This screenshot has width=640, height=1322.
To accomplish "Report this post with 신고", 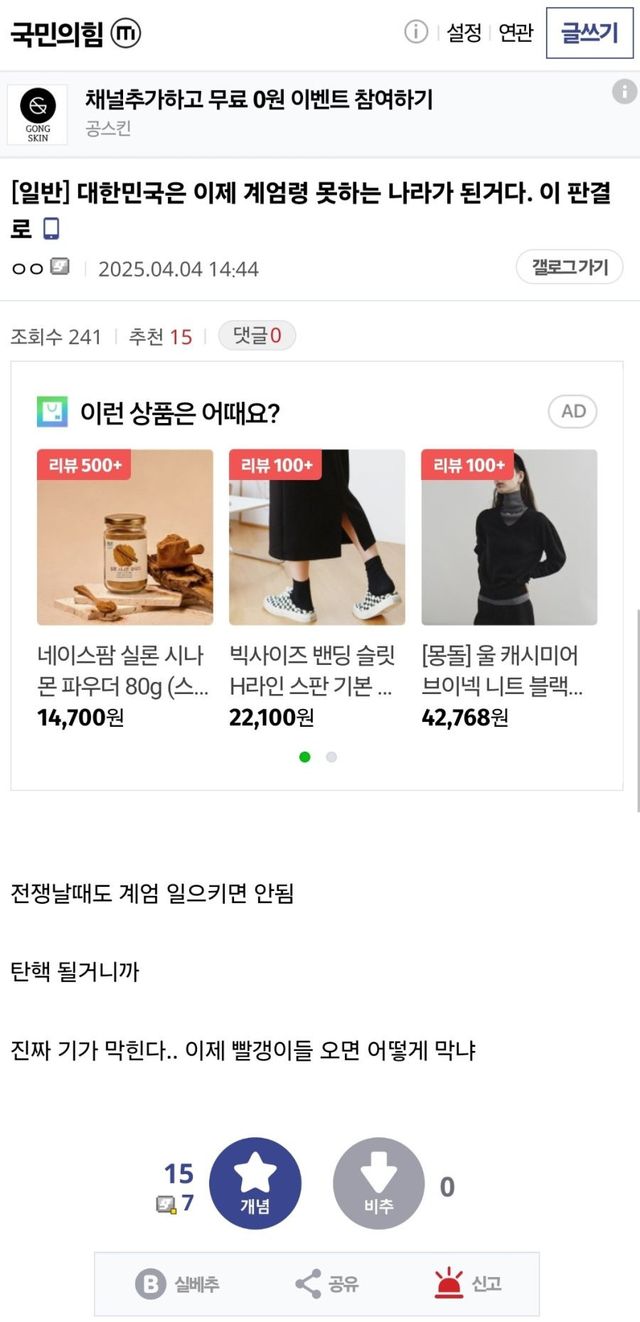I will pos(467,1284).
